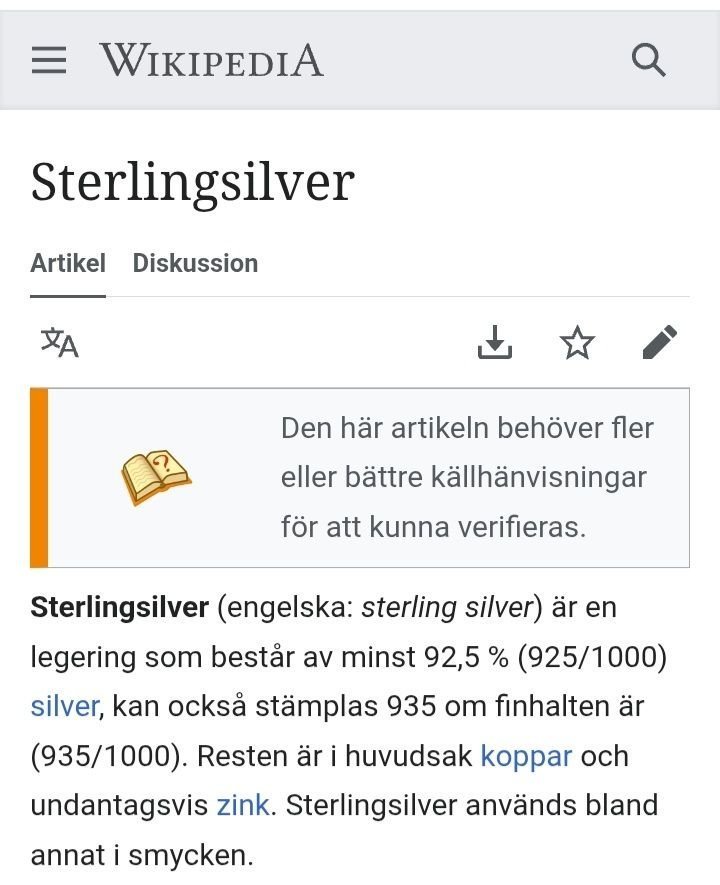Open the koppar article link
The width and height of the screenshot is (720, 885).
tap(526, 755)
